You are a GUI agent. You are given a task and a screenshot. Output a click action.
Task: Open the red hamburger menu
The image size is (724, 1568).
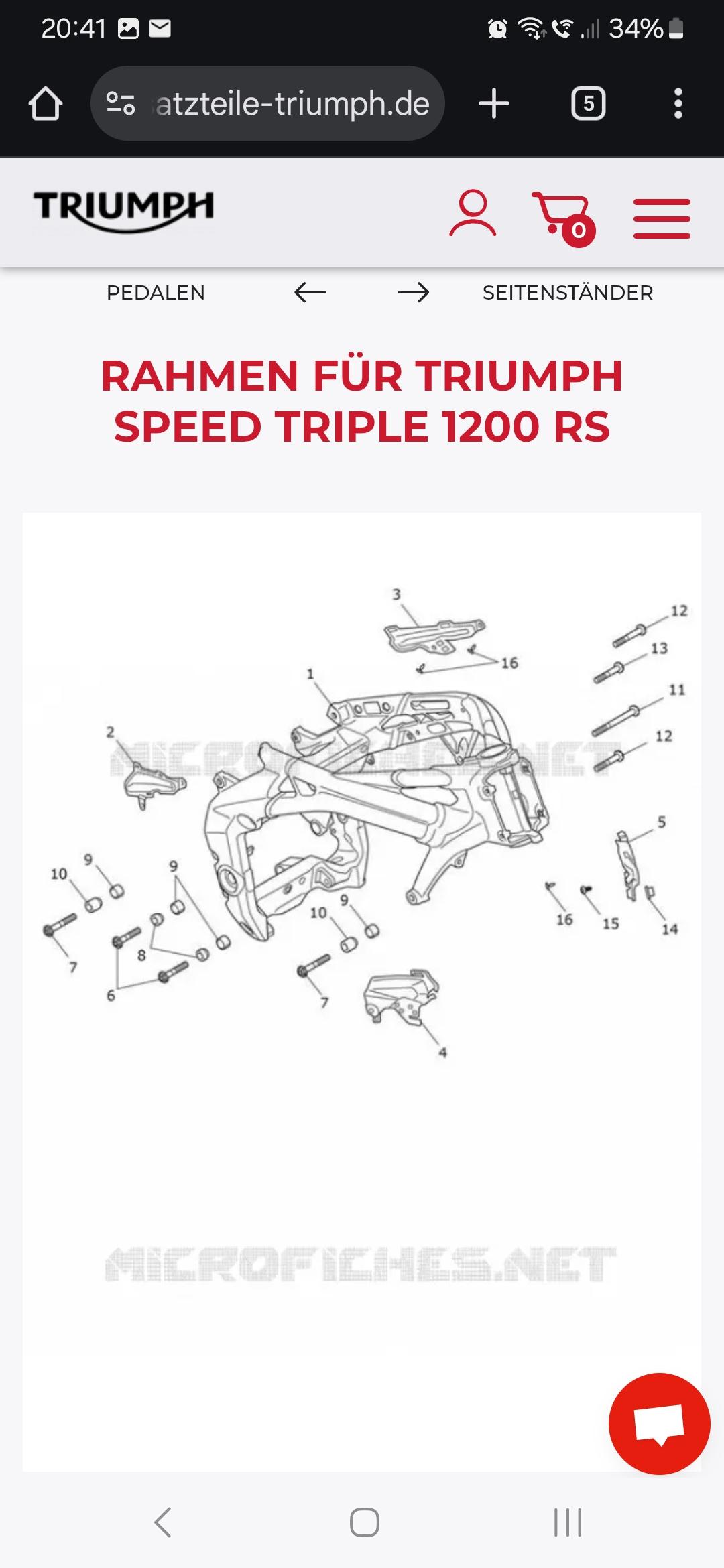click(662, 218)
